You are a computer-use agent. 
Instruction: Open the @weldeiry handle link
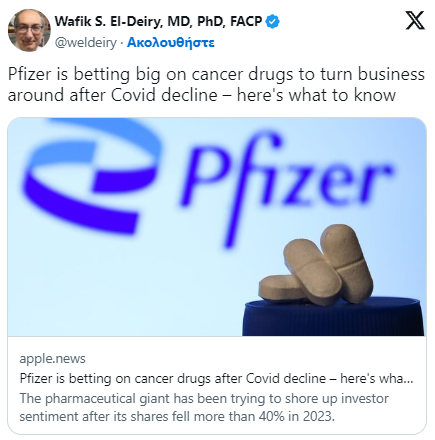click(x=86, y=43)
